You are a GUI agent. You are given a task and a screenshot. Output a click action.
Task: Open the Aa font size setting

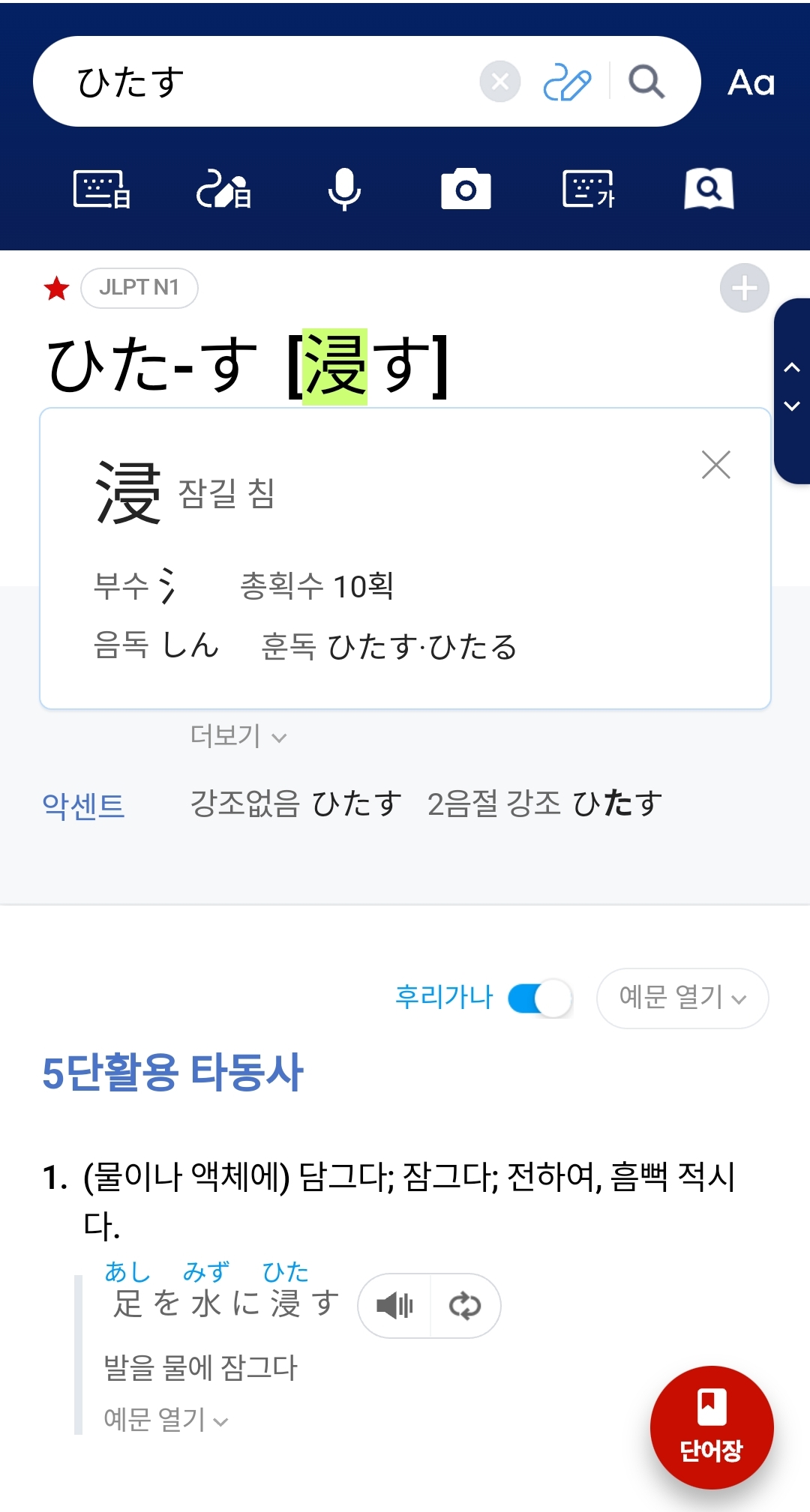tap(751, 82)
